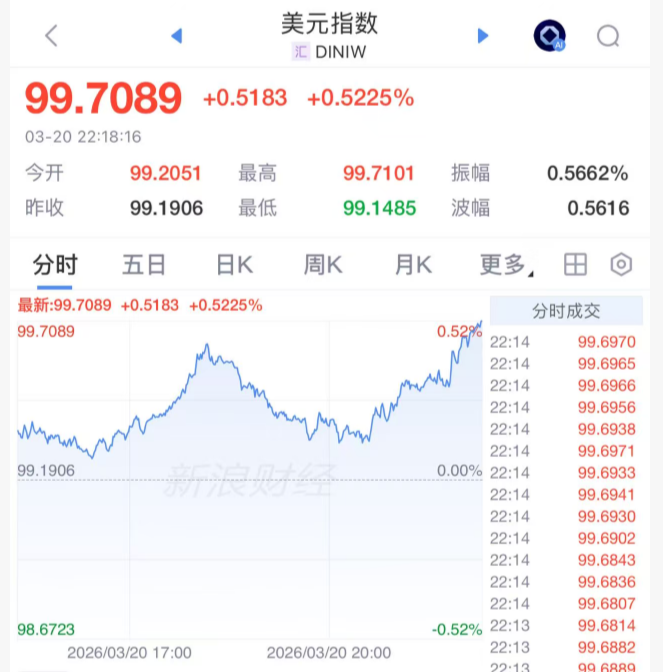Switch to the 周K chart tab

tap(323, 265)
